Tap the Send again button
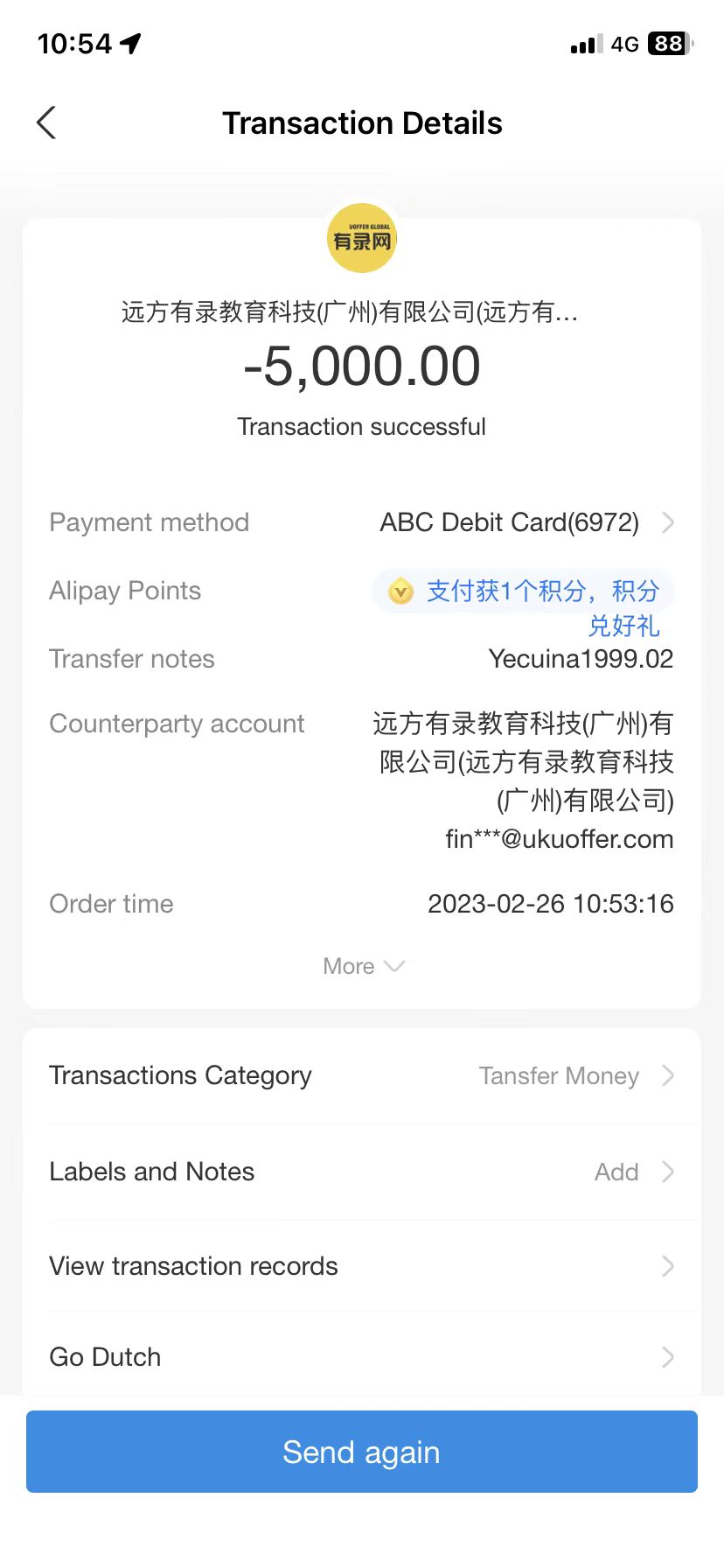 (x=362, y=1452)
